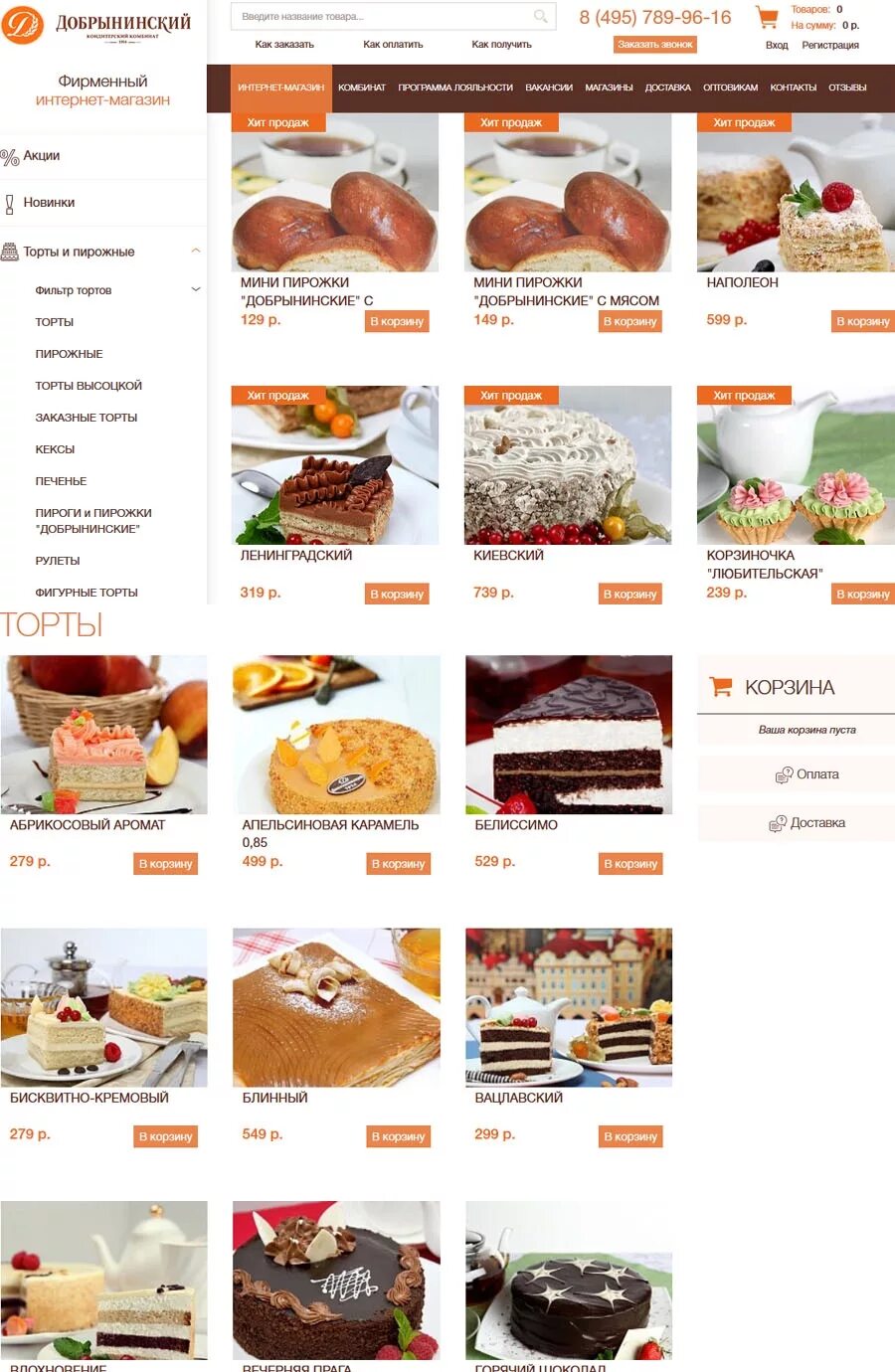Switch to the Доставка tab in the navigation bar
This screenshot has height=1372, width=895.
point(667,87)
